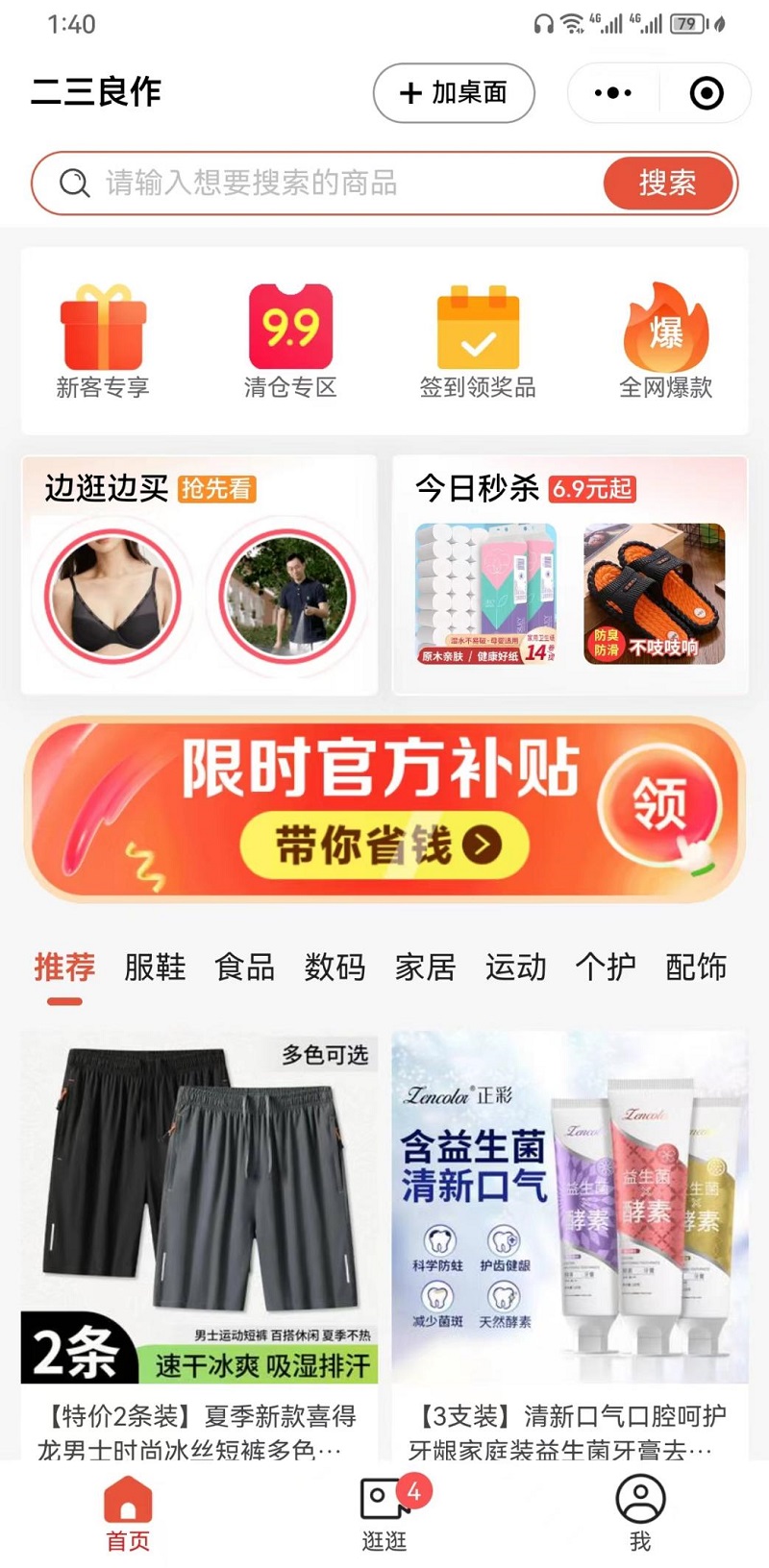The height and width of the screenshot is (1568, 769).
Task: View 全网爆款 hot sellers
Action: [x=665, y=342]
